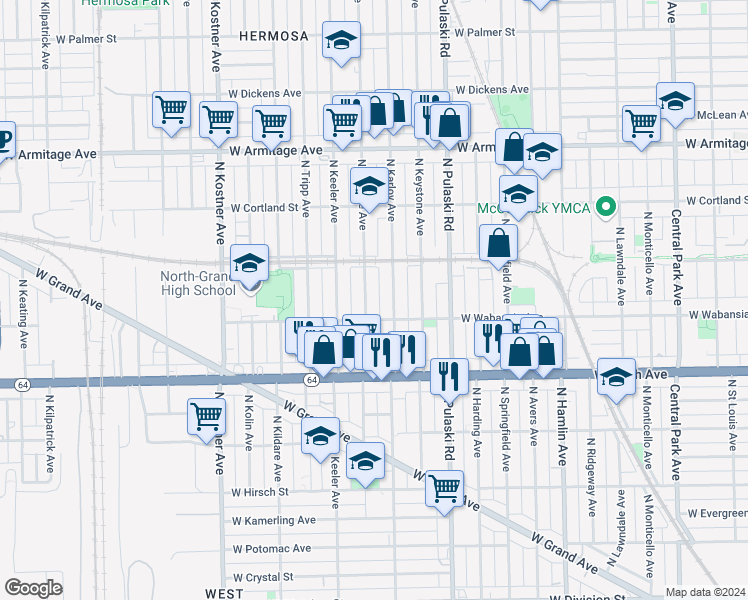Screen dimensions: 748x600
Task: Select the parking marker on W Armitage Ave
Action: coord(3,139)
